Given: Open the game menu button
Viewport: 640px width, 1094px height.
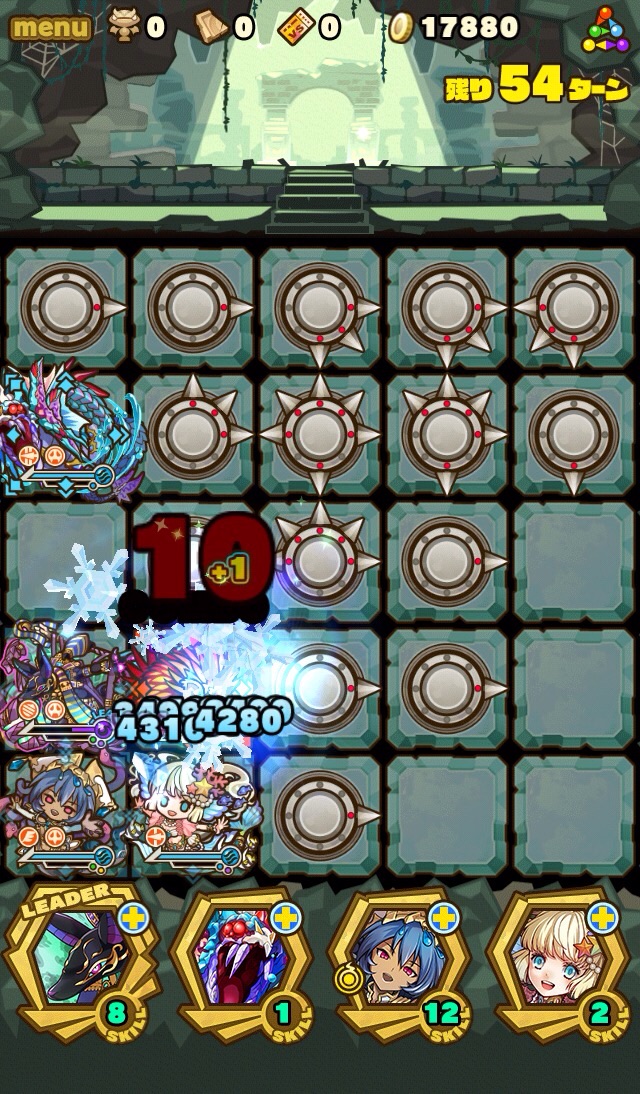Looking at the screenshot, I should [50, 27].
